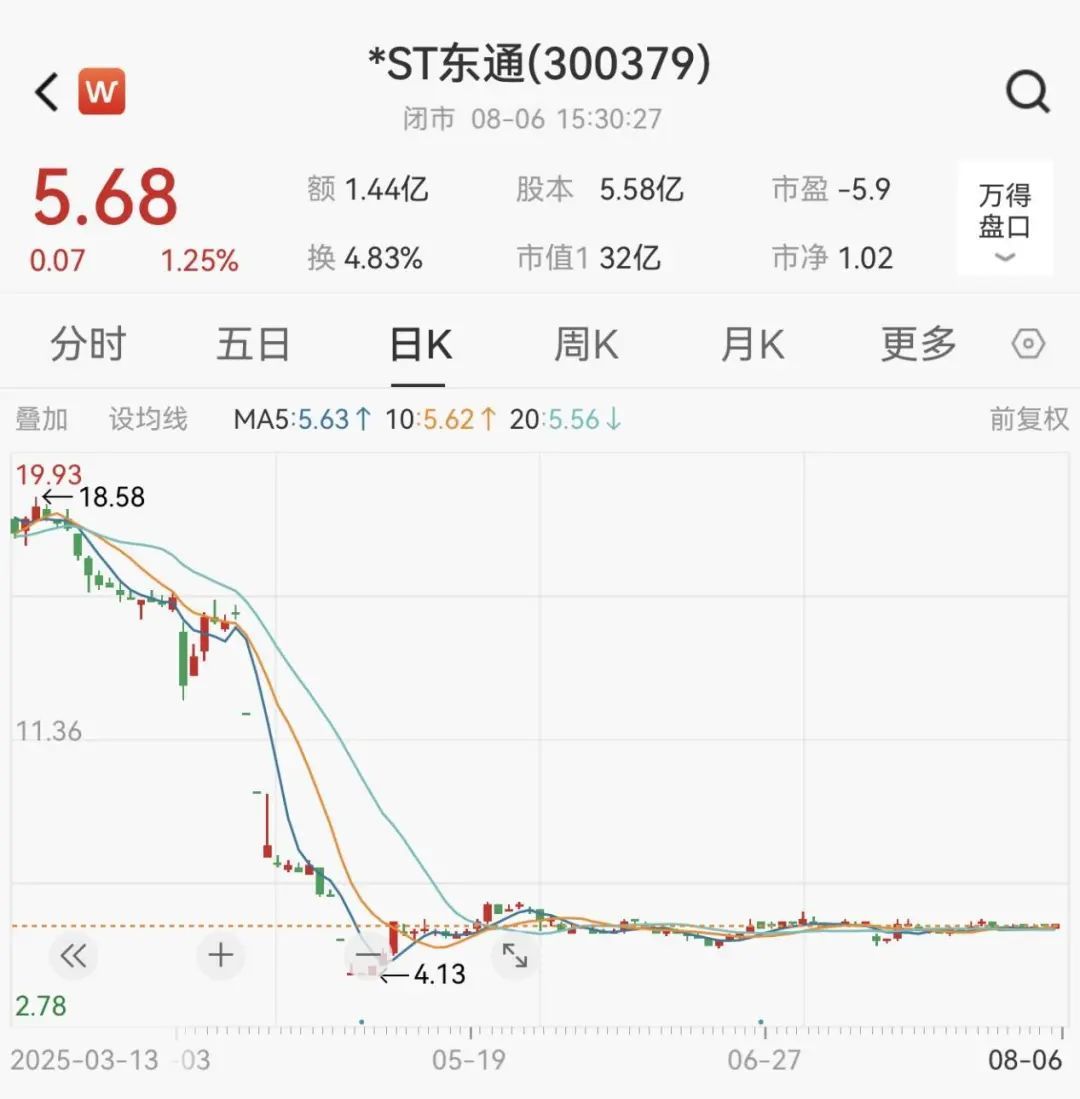Screen dimensions: 1080x1099
Task: Open the 更多 chart period options
Action: point(918,345)
